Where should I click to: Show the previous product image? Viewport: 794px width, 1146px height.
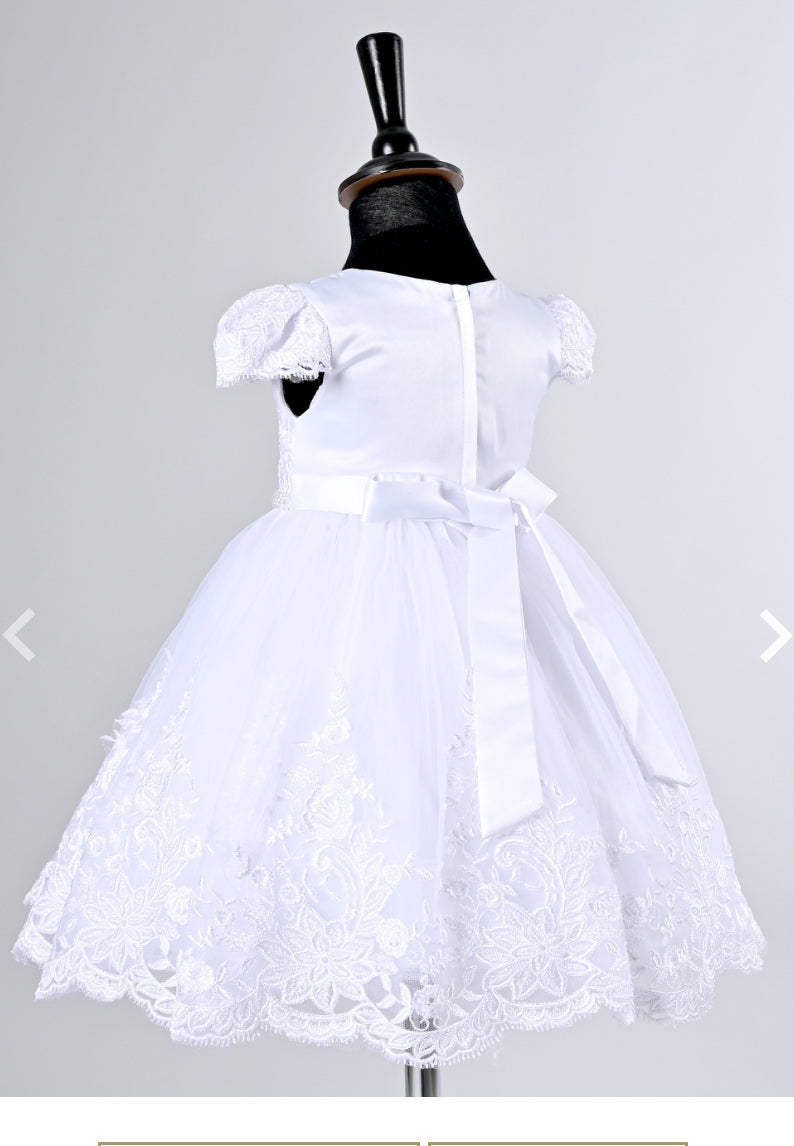click(x=18, y=635)
